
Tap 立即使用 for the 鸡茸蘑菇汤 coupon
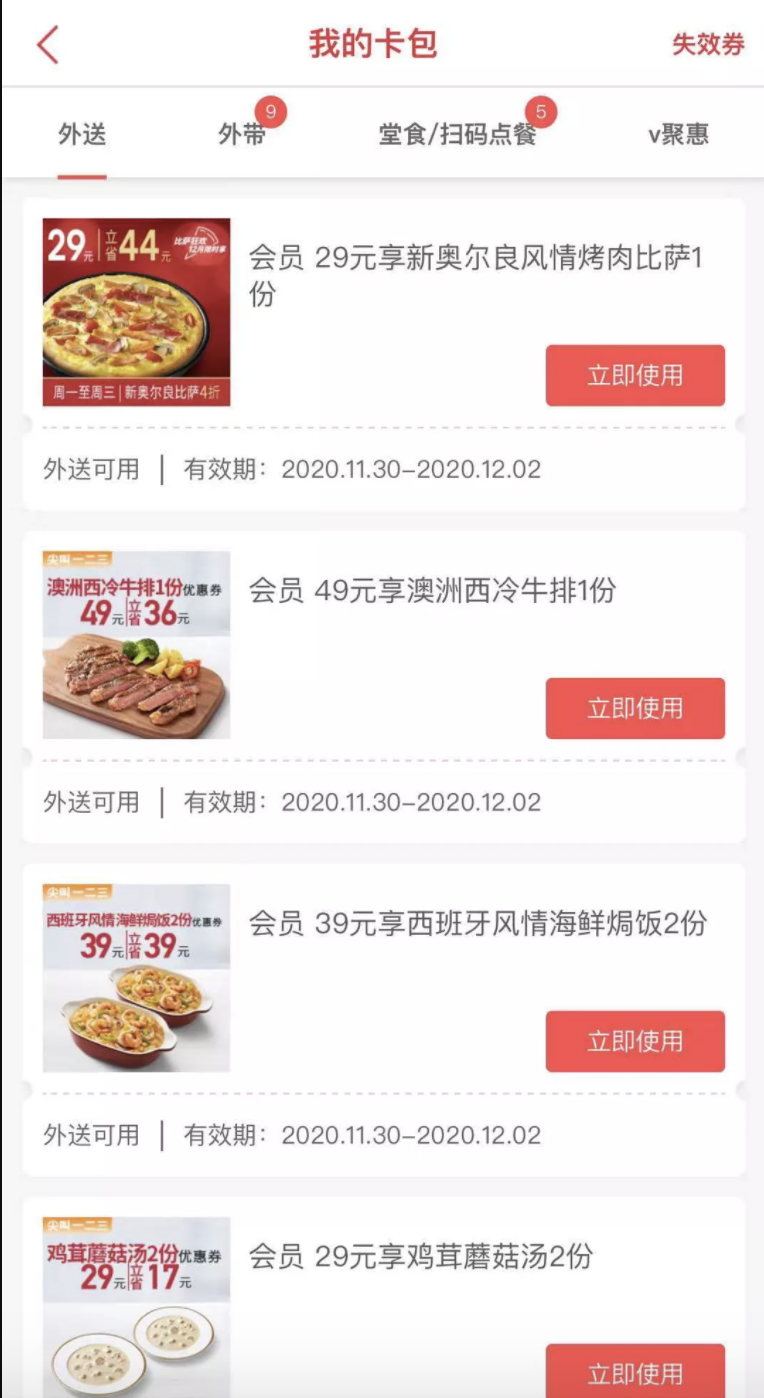635,1371
